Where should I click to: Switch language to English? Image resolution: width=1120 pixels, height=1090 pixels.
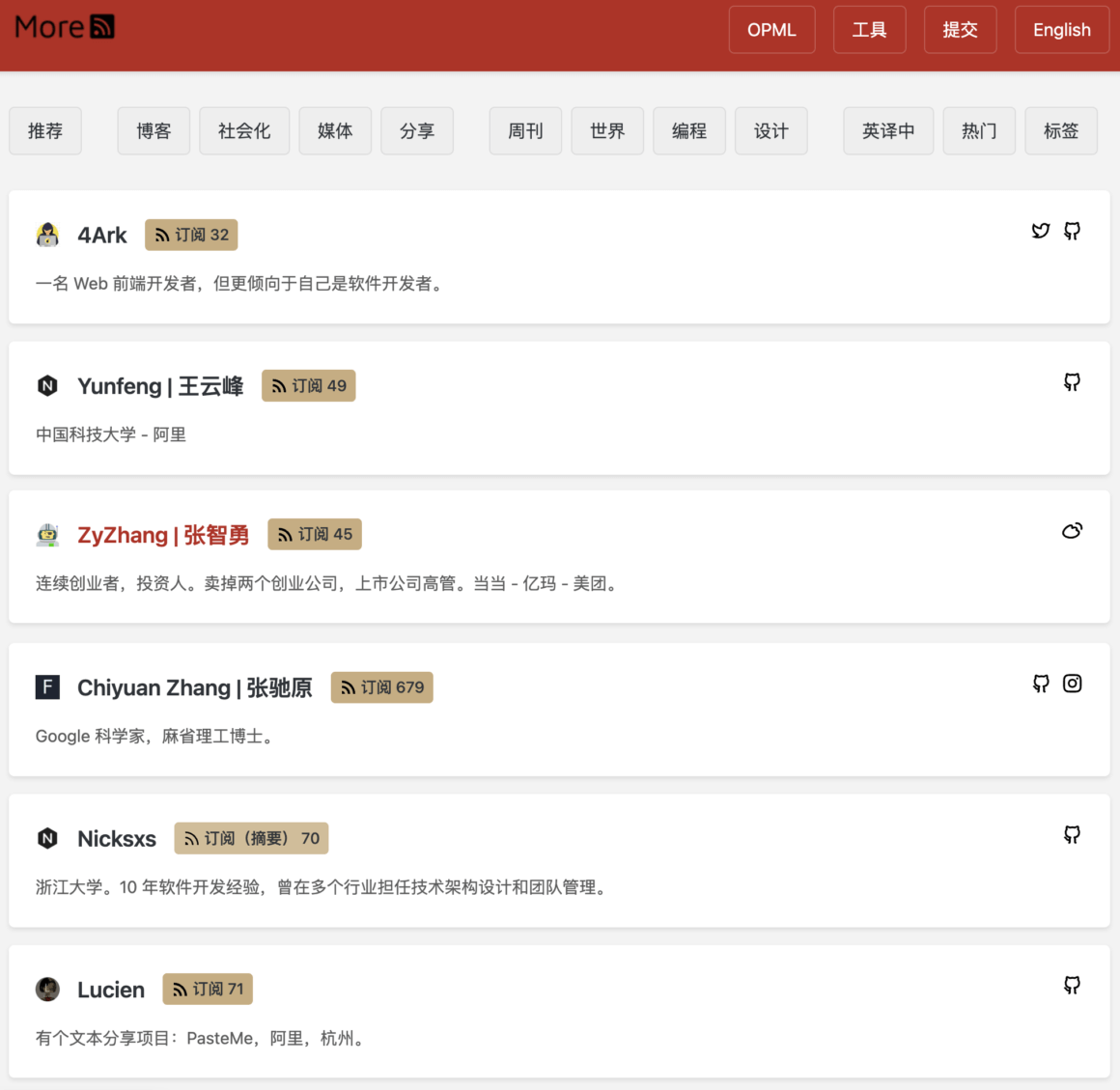tap(1061, 30)
